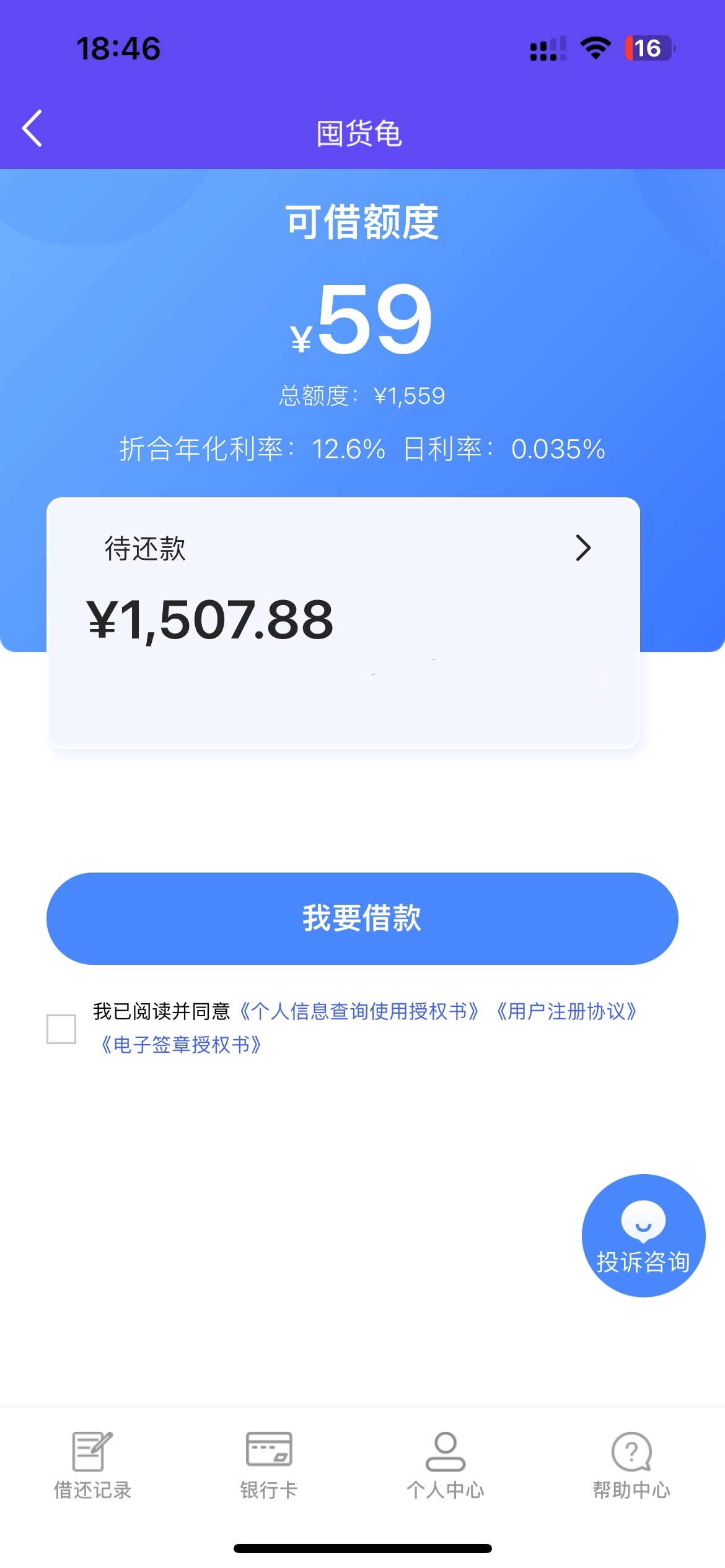725x1568 pixels.
Task: Open 《用户注册协议》 link
Action: 566,1011
